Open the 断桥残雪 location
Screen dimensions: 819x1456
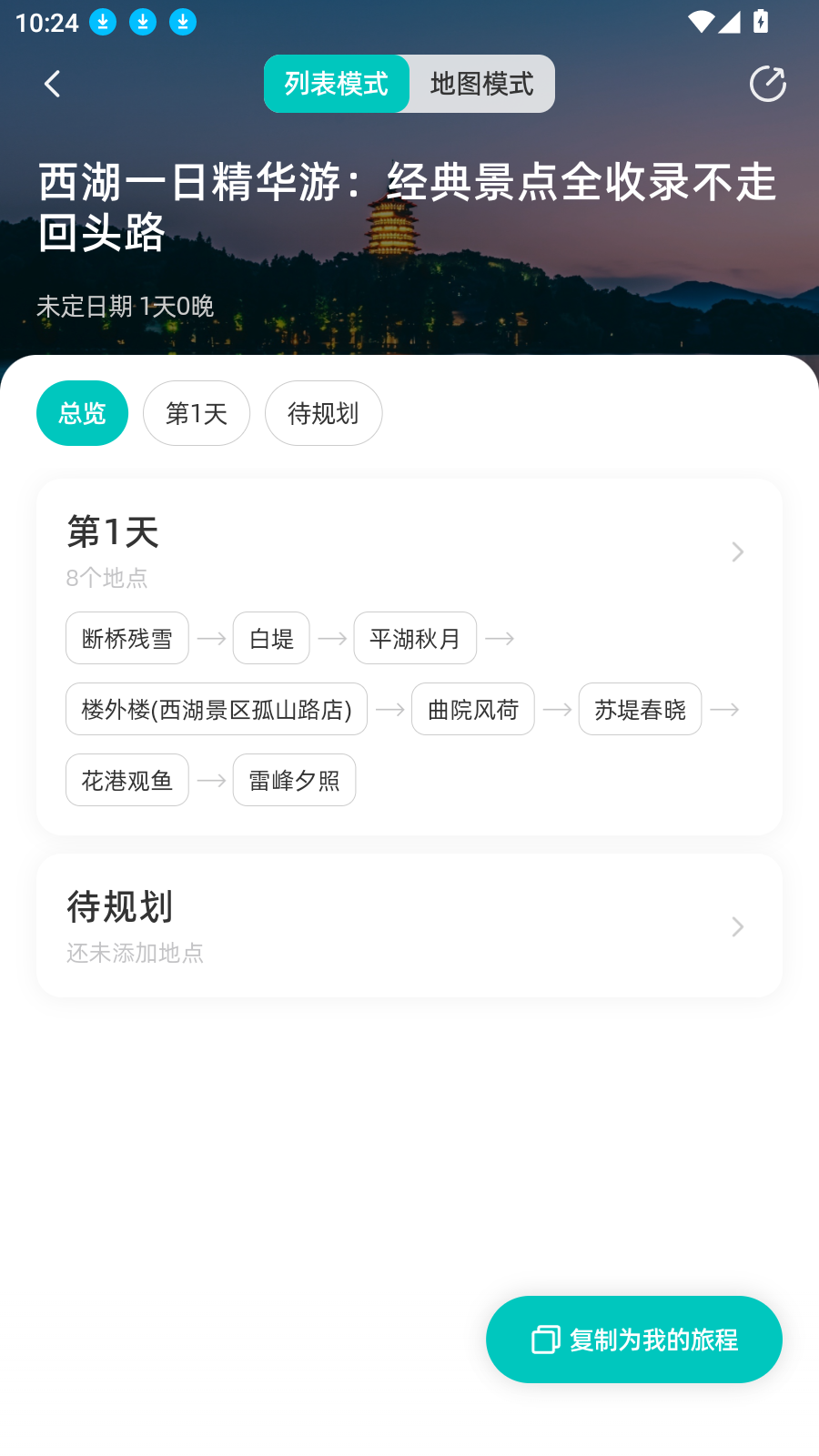tap(127, 639)
